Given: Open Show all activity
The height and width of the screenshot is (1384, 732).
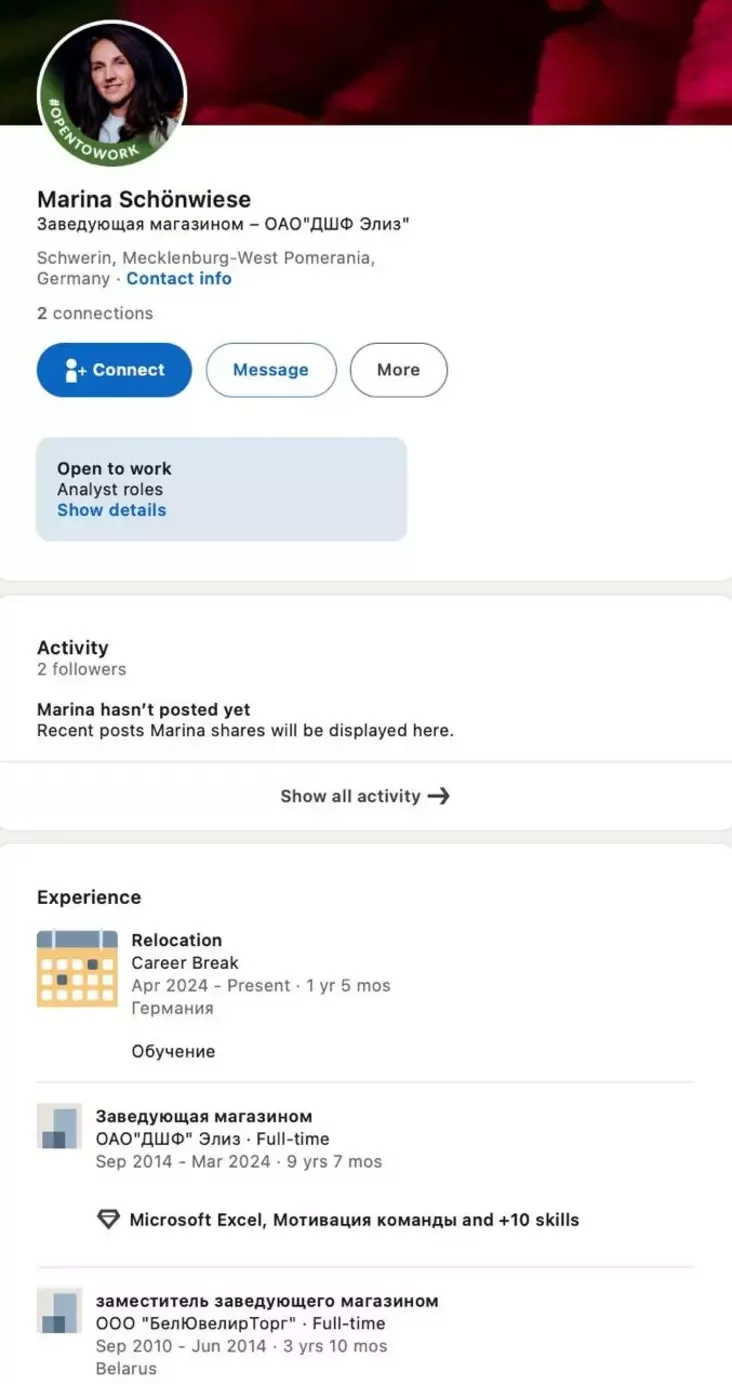Looking at the screenshot, I should tap(365, 796).
